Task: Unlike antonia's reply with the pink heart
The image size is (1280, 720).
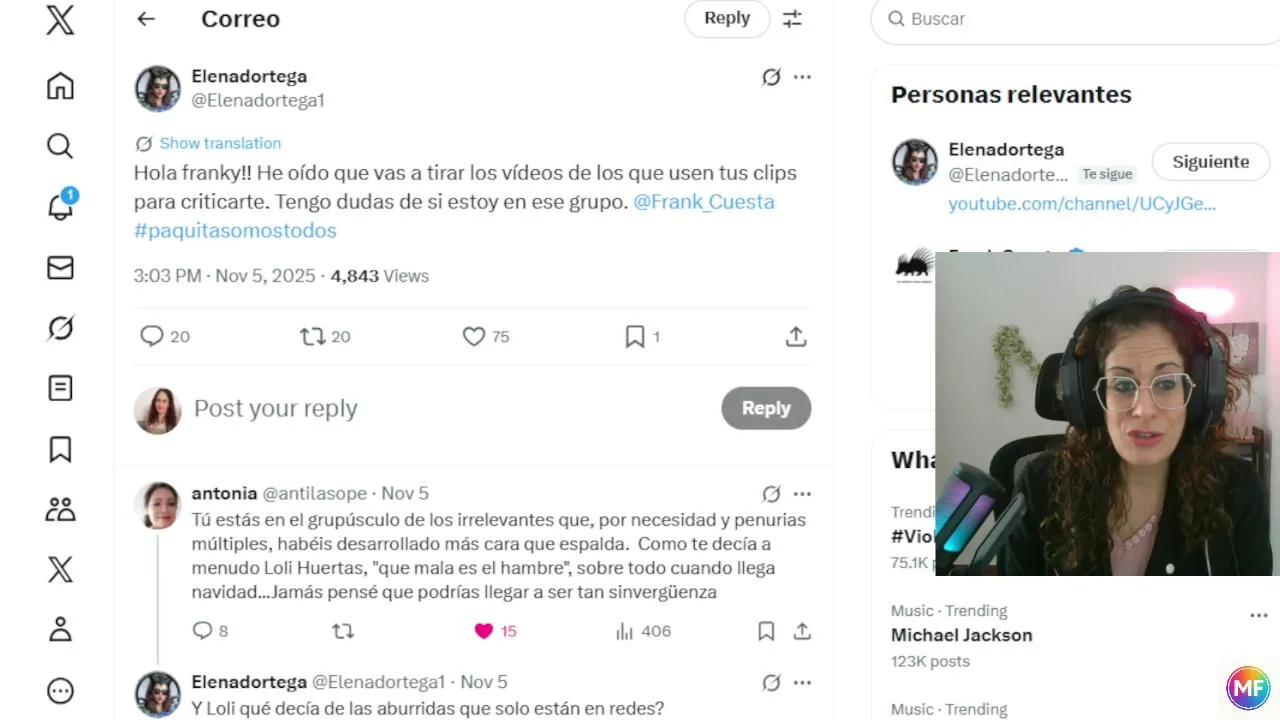Action: [484, 631]
